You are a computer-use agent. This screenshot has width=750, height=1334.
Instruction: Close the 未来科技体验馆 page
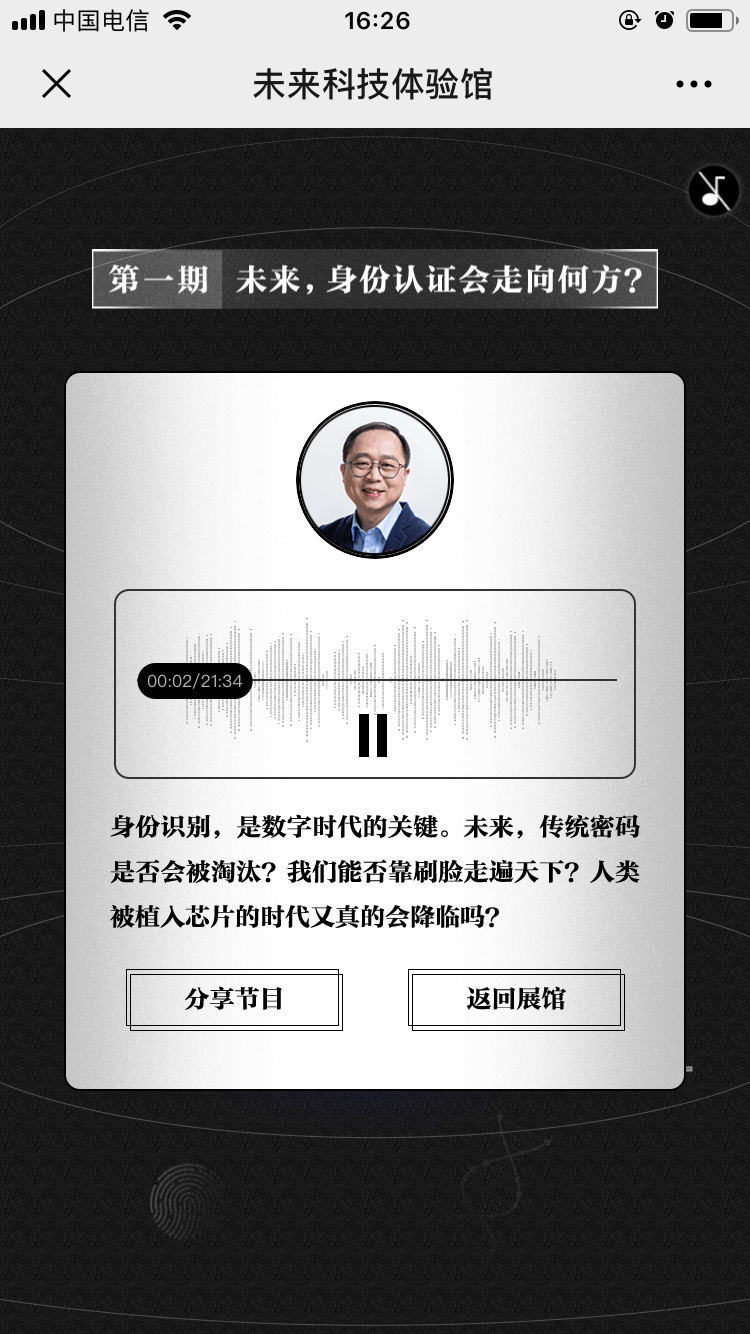coord(57,84)
